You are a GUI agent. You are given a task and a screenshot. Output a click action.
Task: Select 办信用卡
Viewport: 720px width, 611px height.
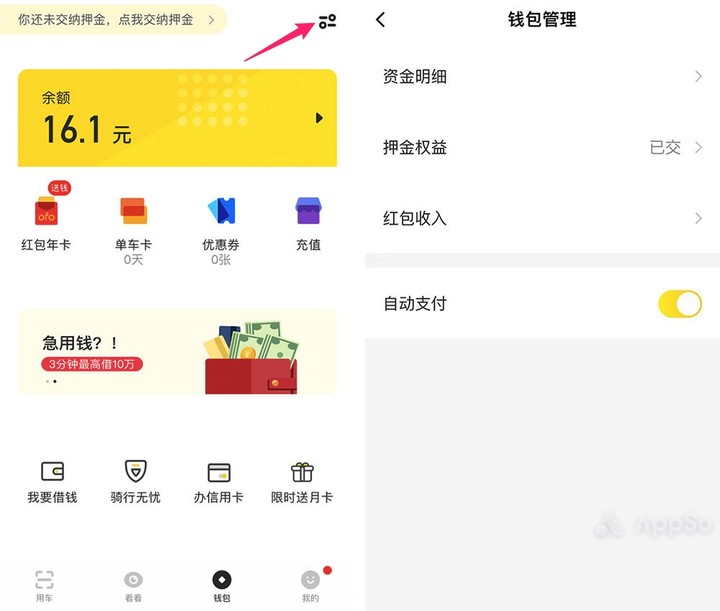tap(219, 480)
